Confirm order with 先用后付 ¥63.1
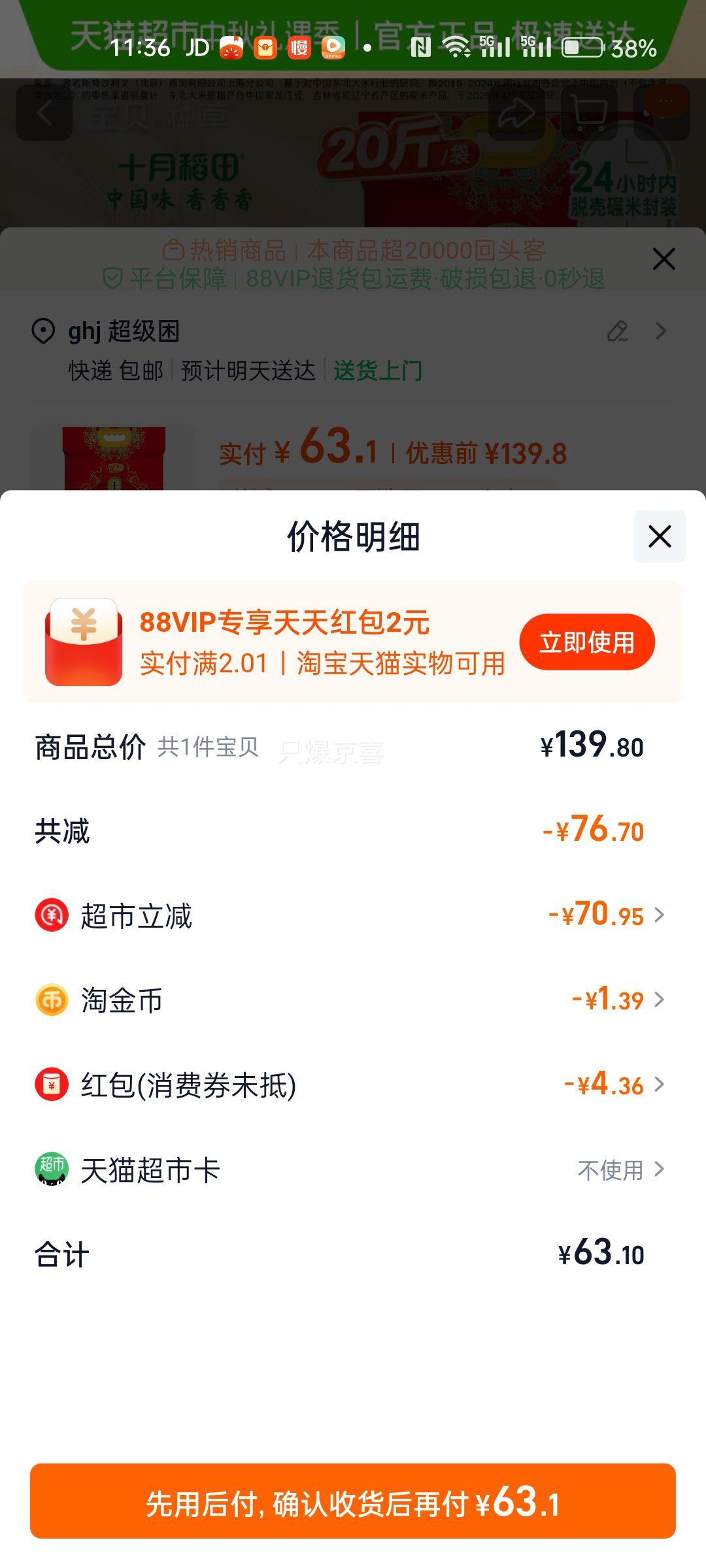 tap(353, 1501)
